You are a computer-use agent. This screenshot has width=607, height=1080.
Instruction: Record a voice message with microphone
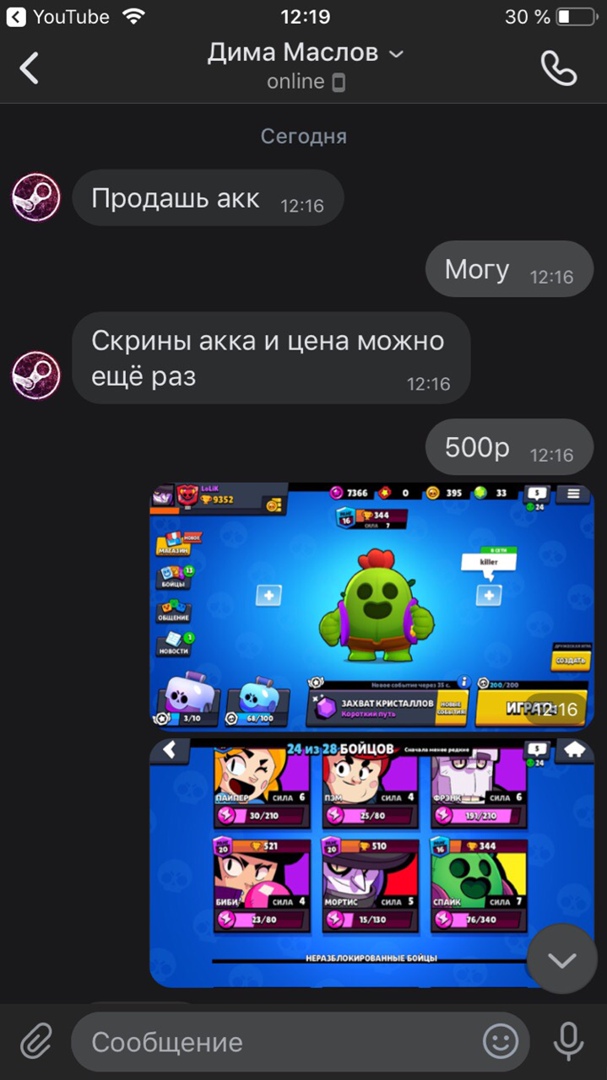click(x=568, y=1041)
